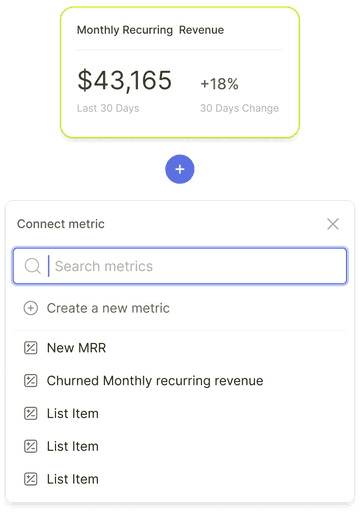
Task: Select Churned Monthly recurring revenue
Action: (x=180, y=380)
